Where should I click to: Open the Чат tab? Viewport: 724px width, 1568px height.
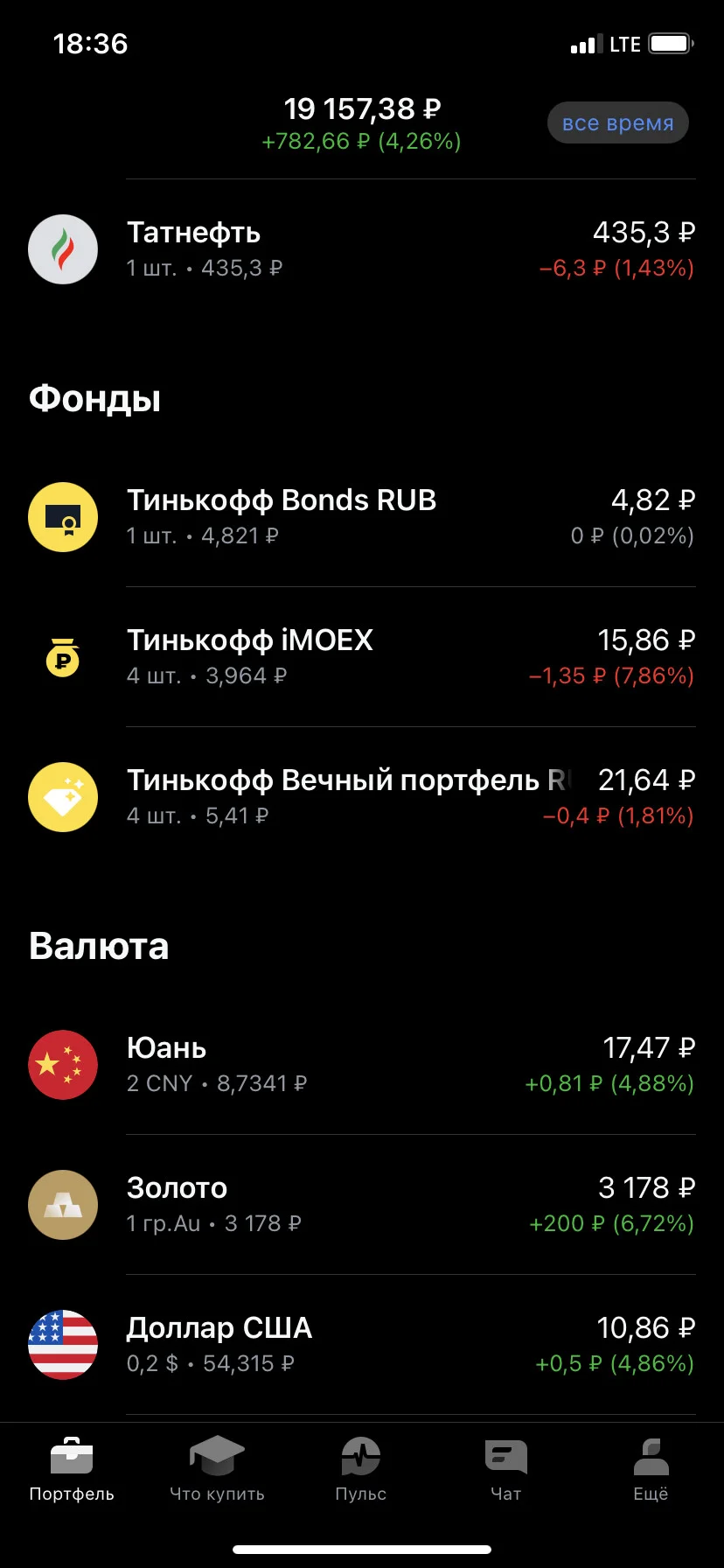[506, 1470]
